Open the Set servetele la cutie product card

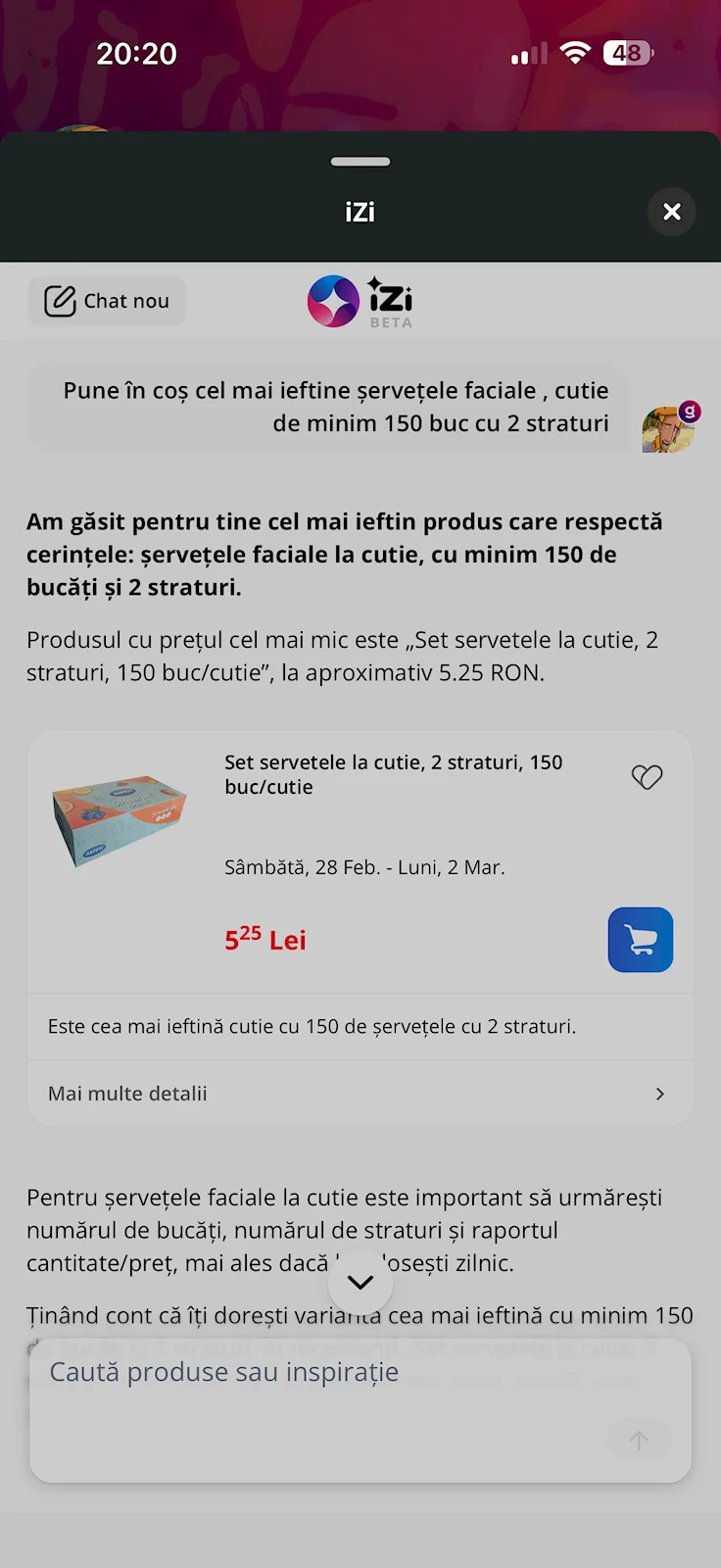tap(392, 774)
